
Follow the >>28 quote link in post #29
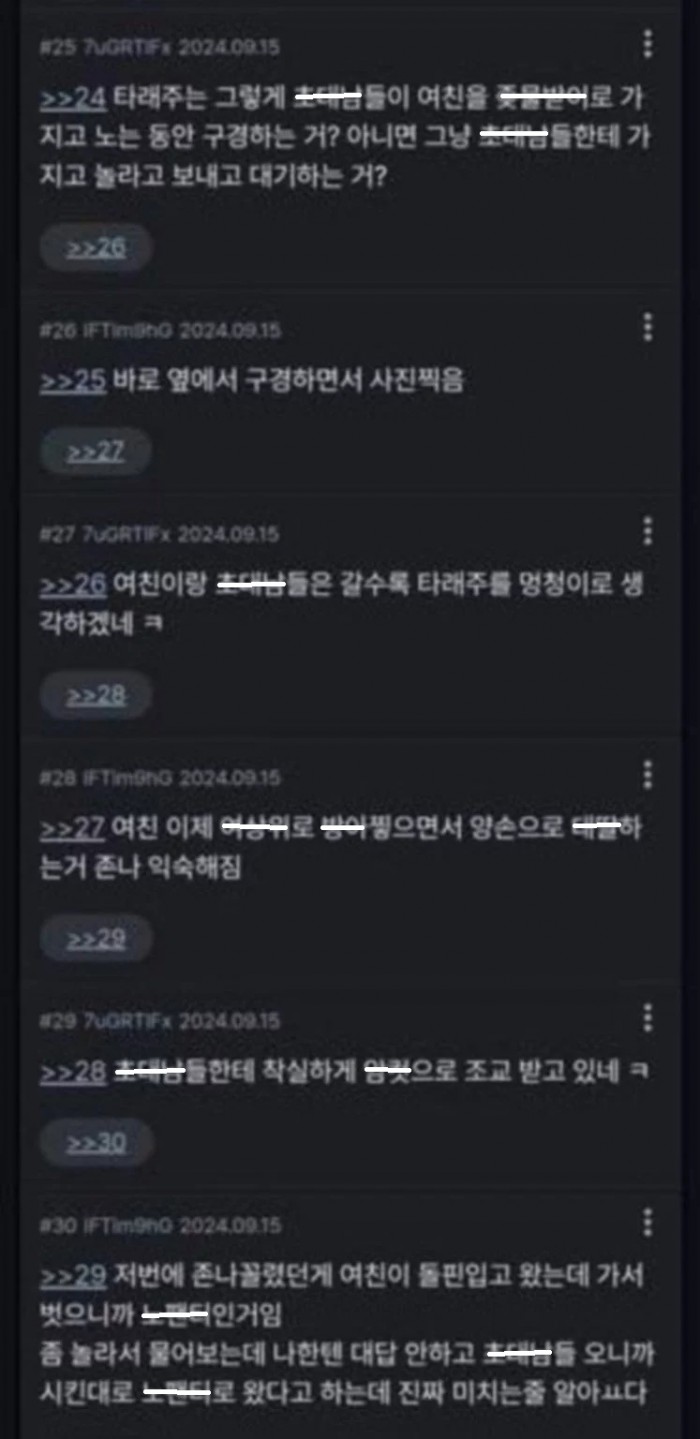click(x=73, y=1072)
